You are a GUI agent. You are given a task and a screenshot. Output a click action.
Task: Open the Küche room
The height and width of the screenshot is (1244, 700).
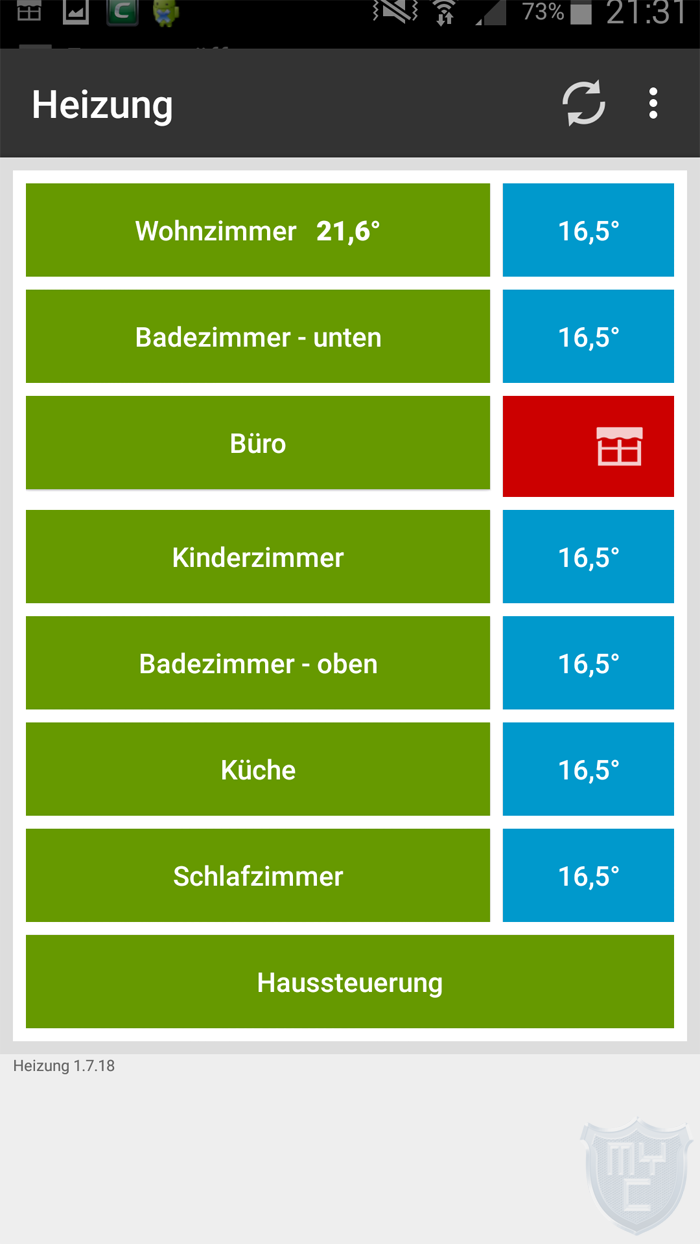(258, 769)
